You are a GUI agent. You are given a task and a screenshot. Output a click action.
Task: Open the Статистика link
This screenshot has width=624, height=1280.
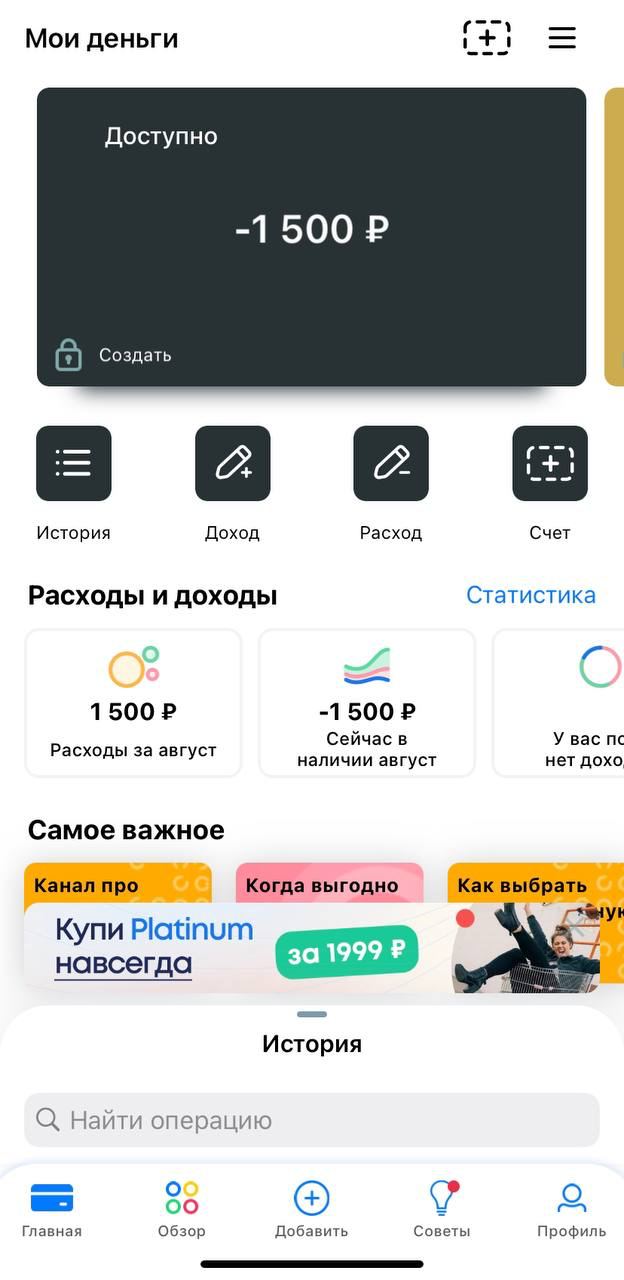531,595
